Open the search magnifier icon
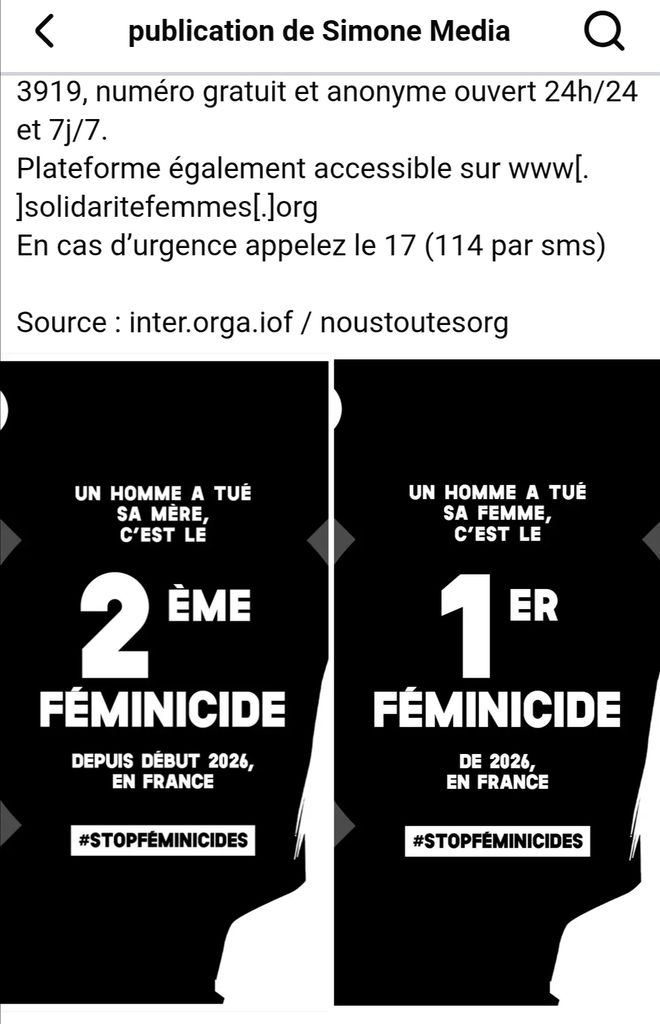The image size is (660, 1024). [603, 33]
